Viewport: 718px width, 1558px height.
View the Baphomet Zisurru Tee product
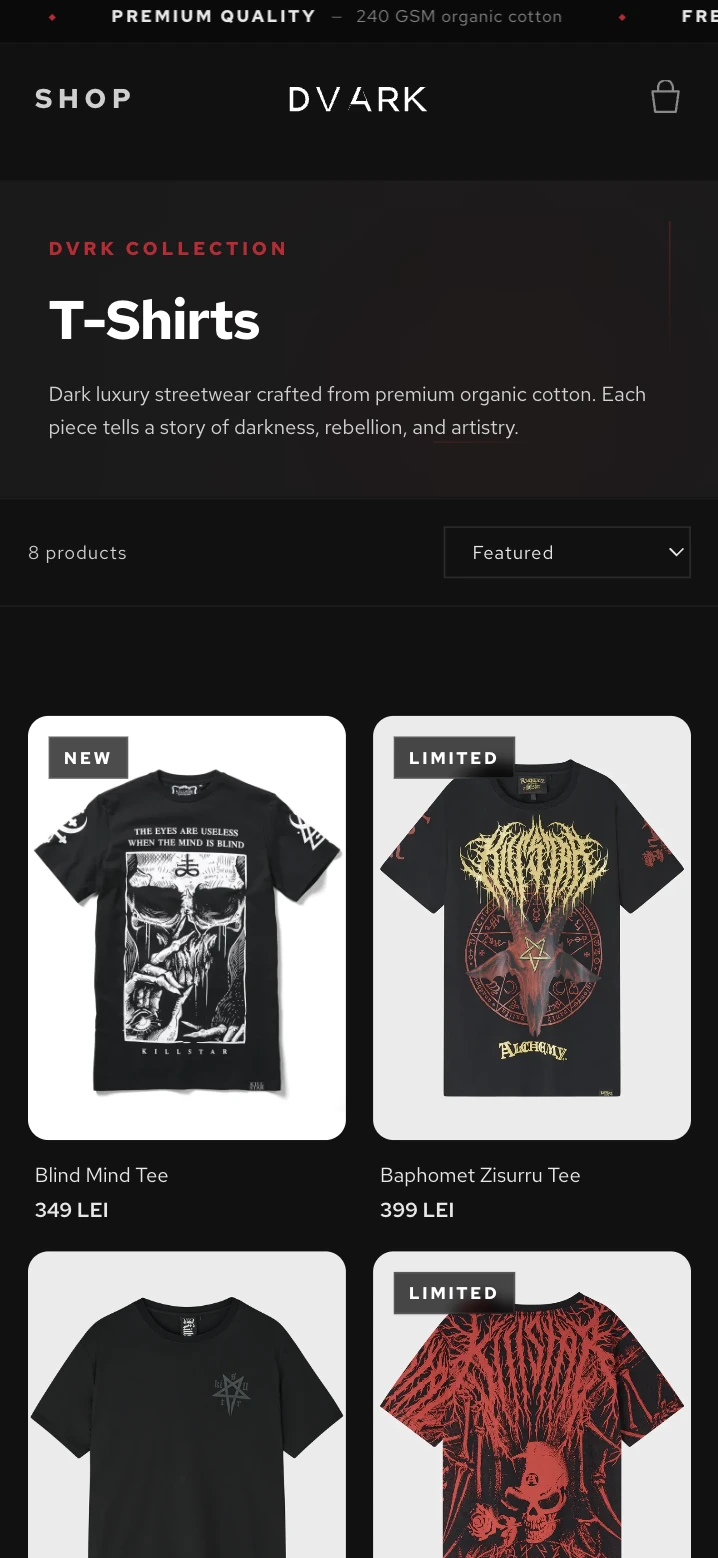pyautogui.click(x=532, y=927)
